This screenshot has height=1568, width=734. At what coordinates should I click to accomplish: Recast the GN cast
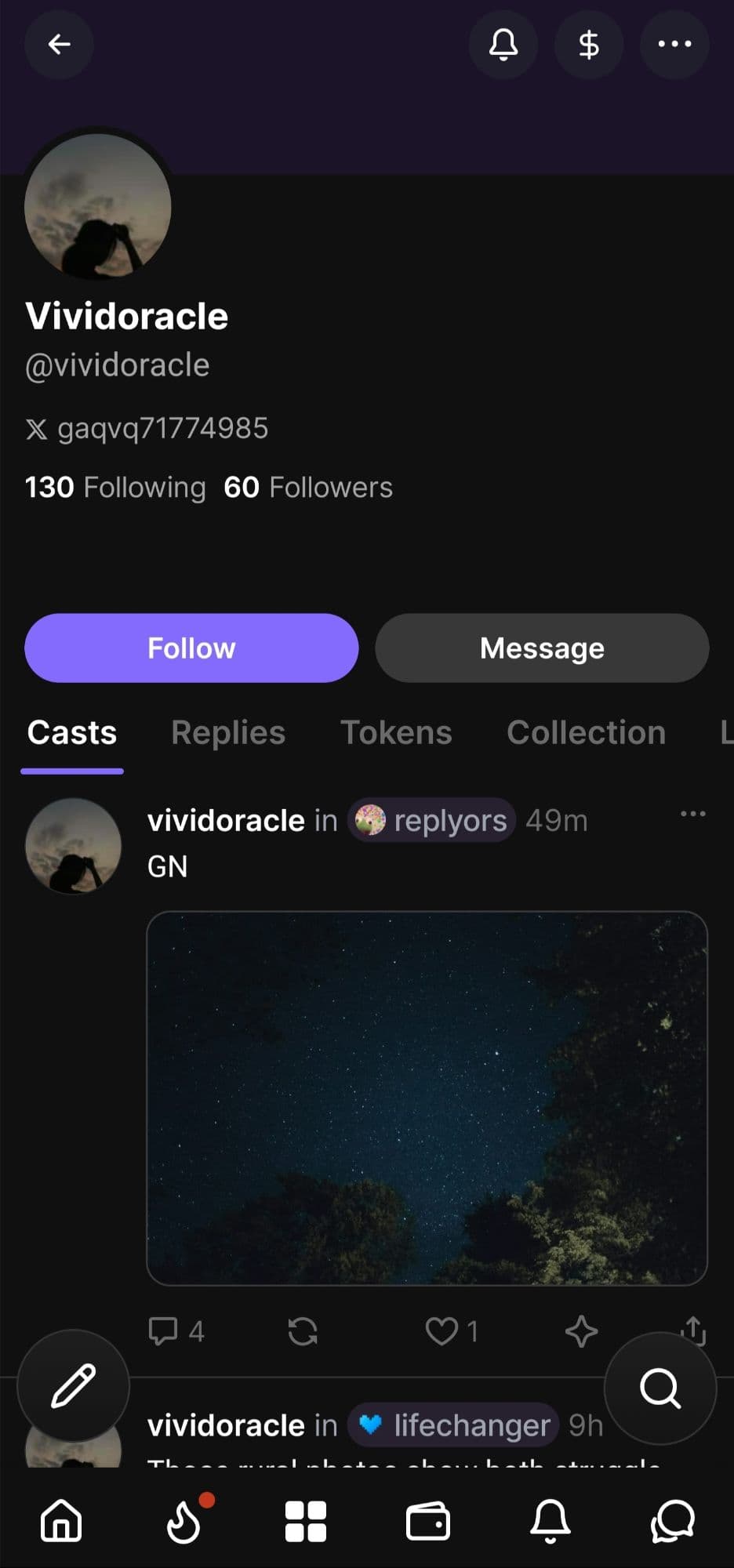(303, 1331)
